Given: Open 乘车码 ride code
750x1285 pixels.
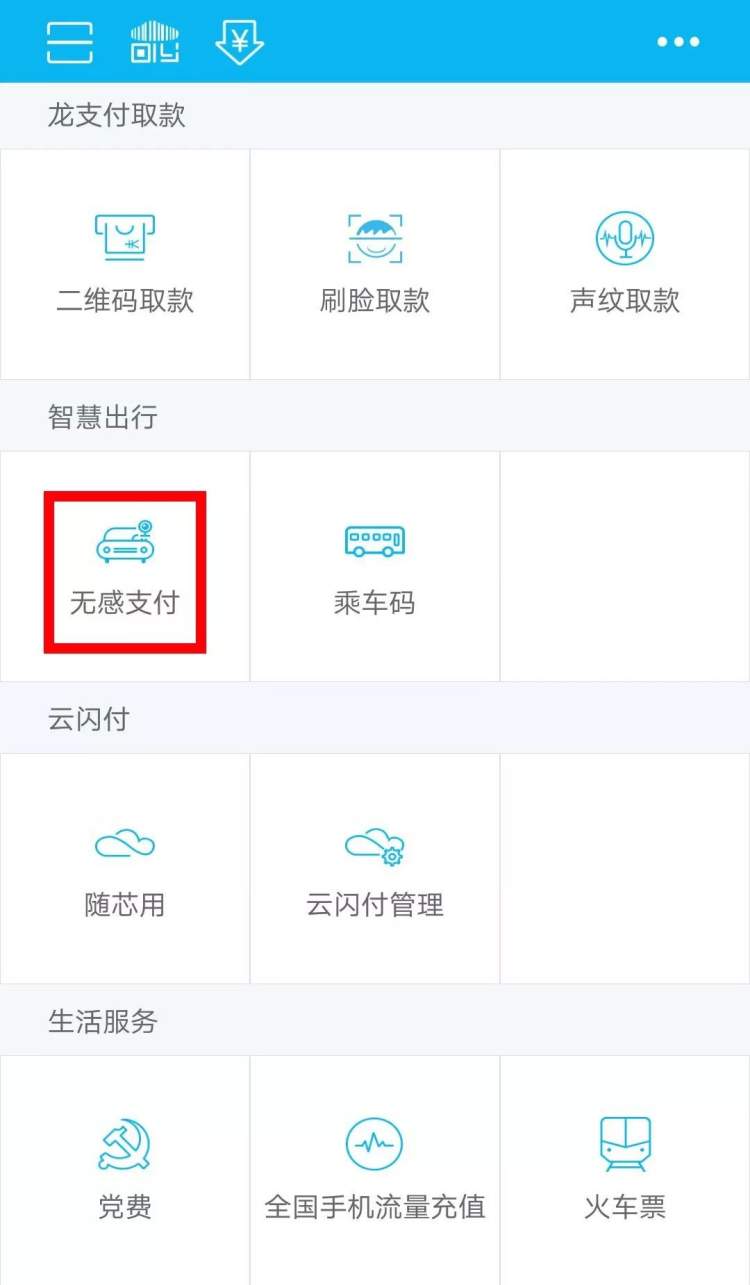Looking at the screenshot, I should 375,567.
